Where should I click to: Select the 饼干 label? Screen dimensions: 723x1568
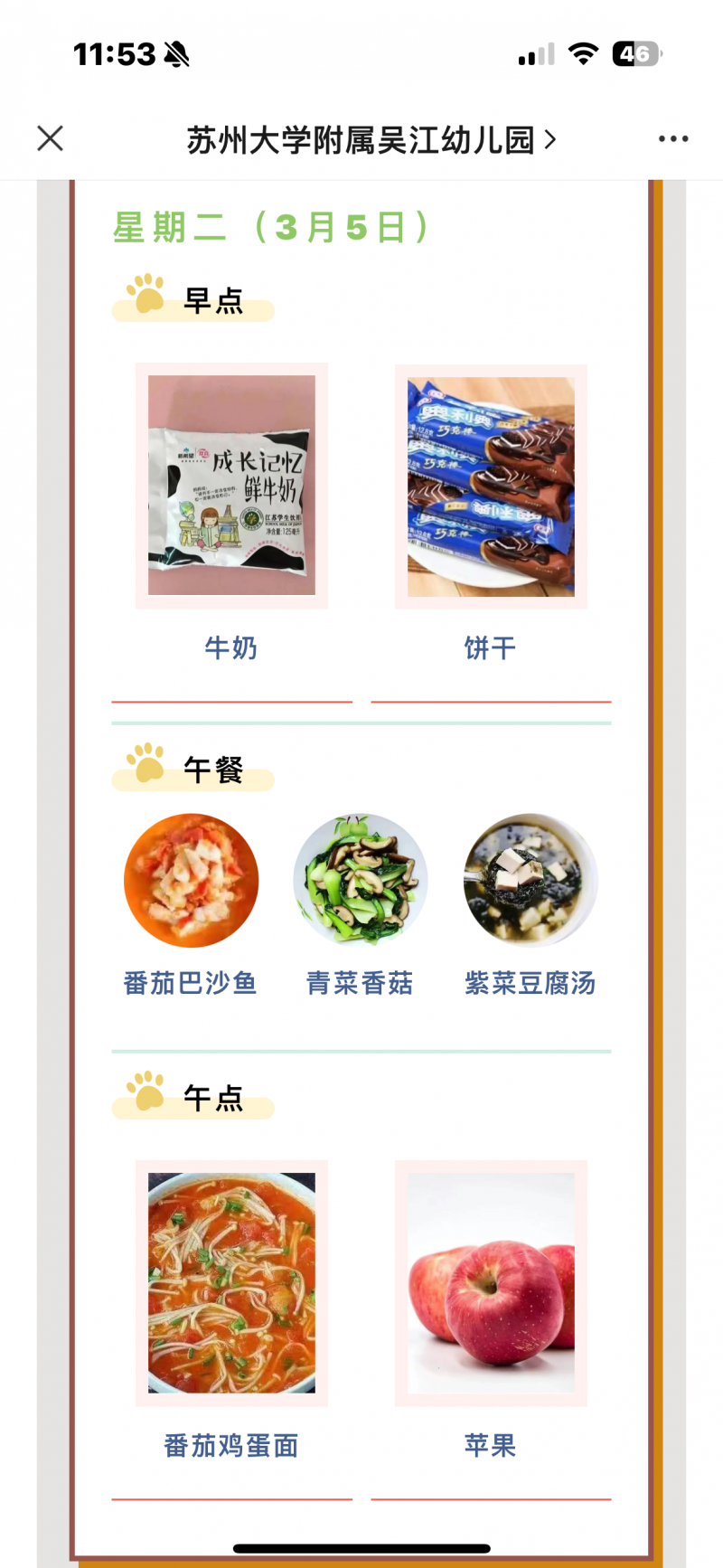(x=489, y=648)
